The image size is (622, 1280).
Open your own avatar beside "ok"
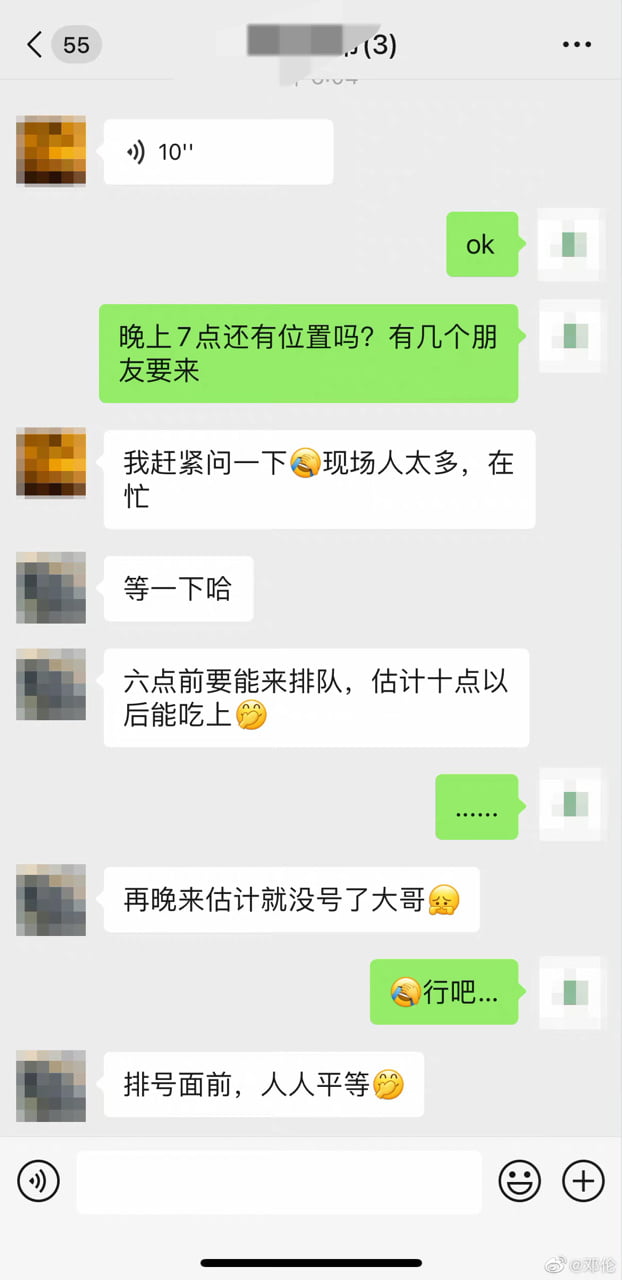(570, 244)
